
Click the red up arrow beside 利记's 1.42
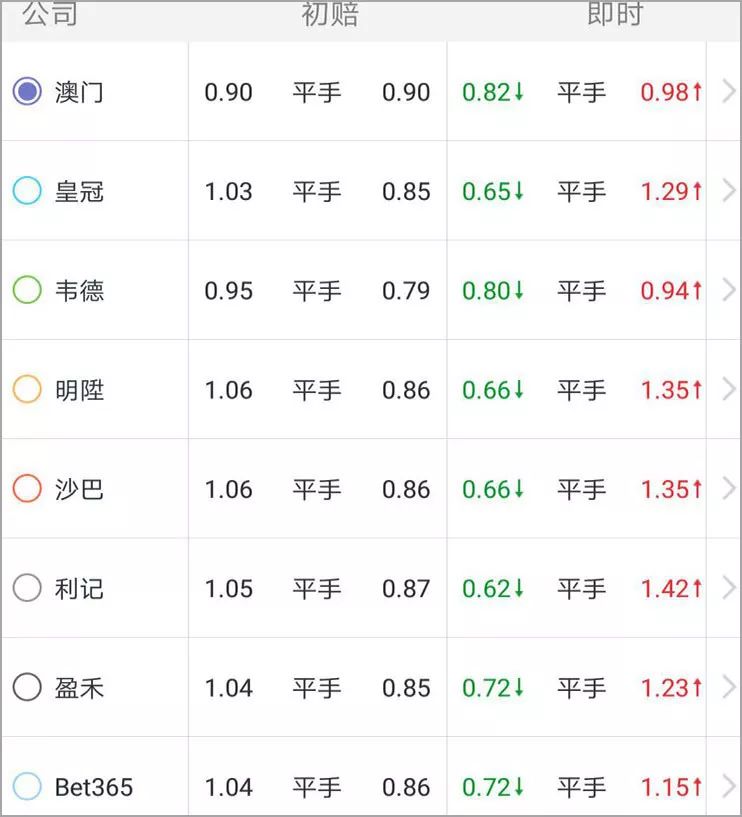tap(696, 589)
